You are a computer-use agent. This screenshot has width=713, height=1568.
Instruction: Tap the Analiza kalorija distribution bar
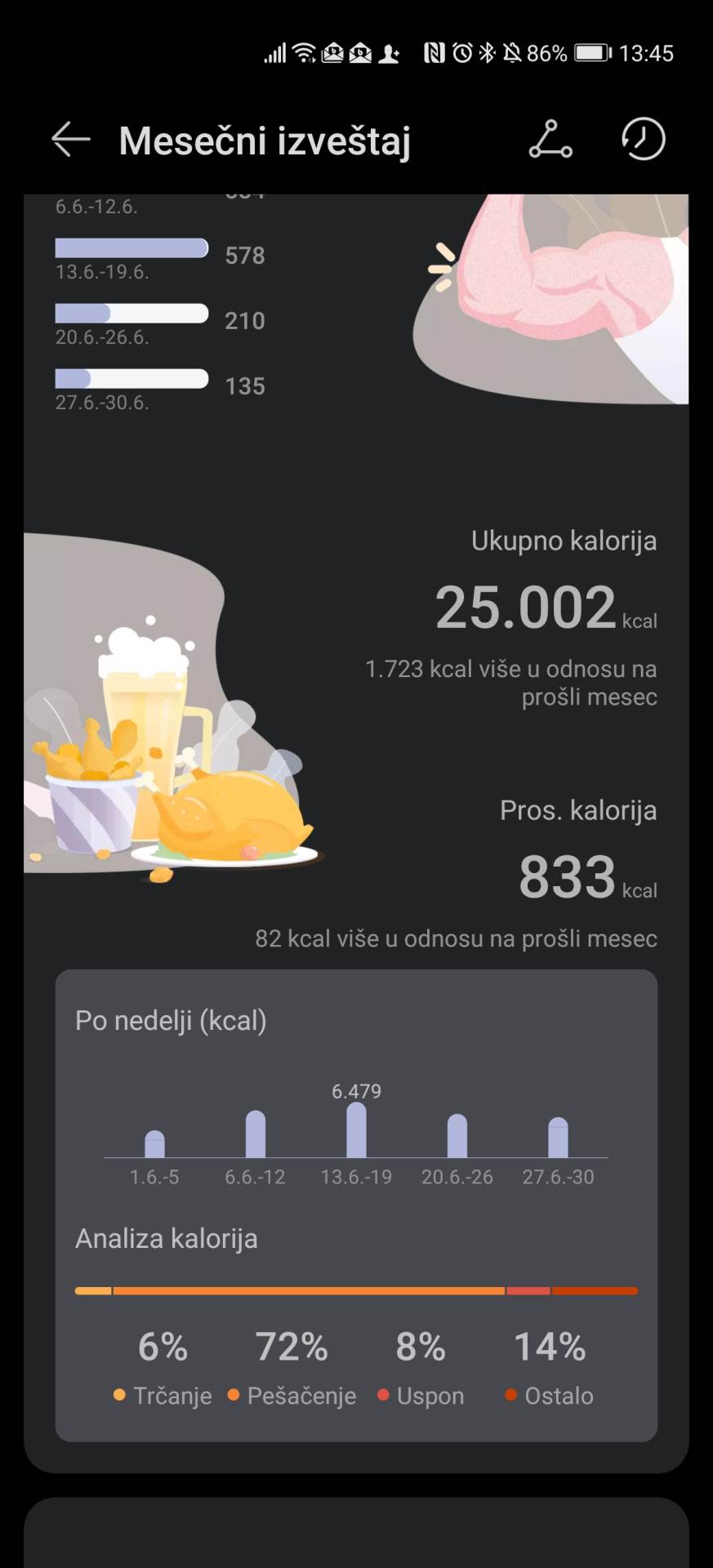pos(356,1290)
